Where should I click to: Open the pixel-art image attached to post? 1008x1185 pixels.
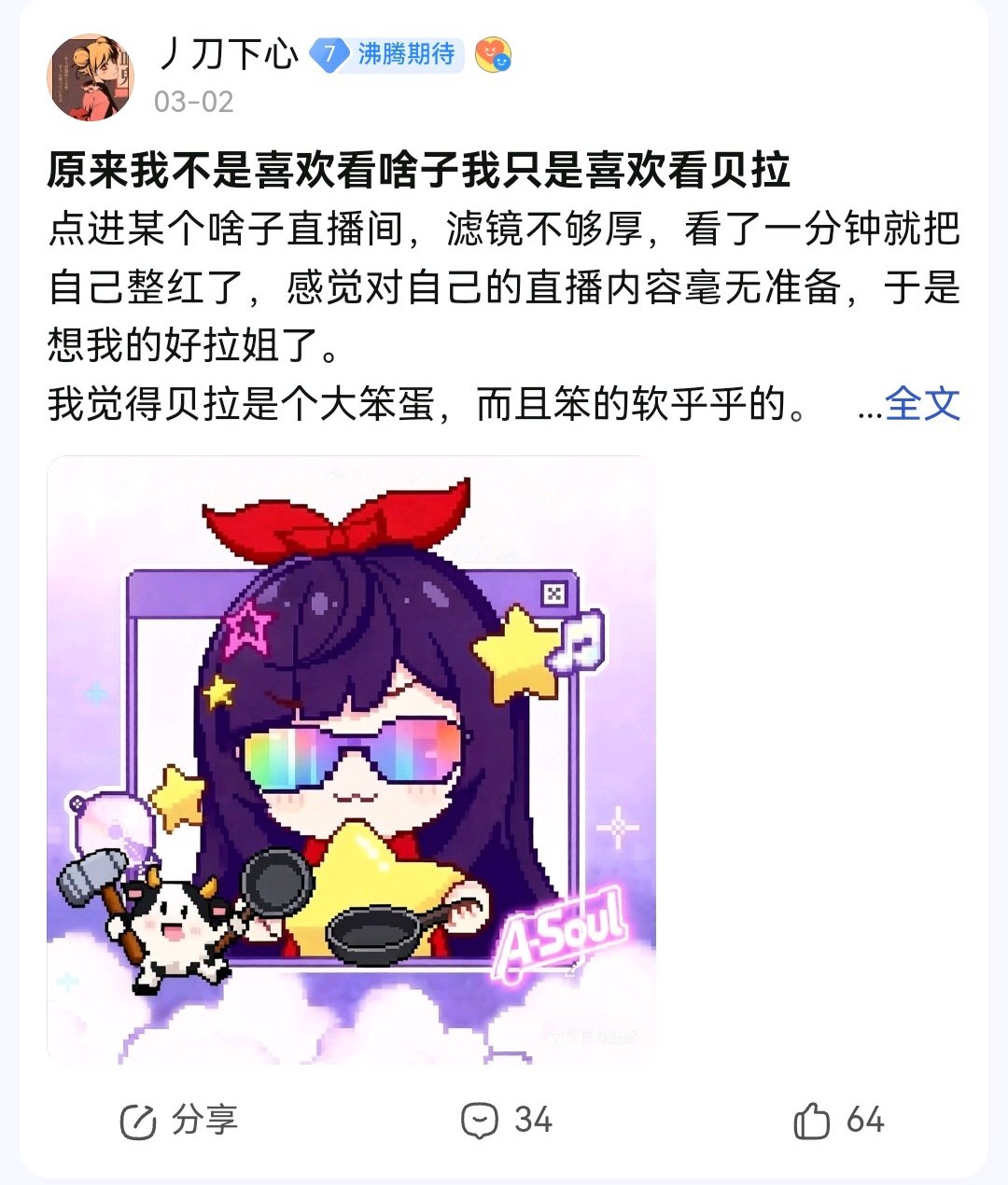[351, 760]
